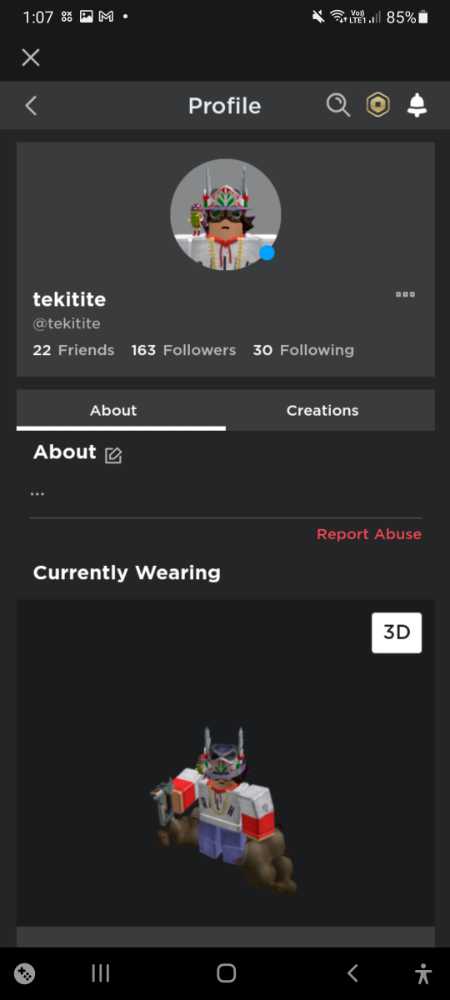Open the three-dot profile options menu
The height and width of the screenshot is (1000, 450).
point(405,295)
